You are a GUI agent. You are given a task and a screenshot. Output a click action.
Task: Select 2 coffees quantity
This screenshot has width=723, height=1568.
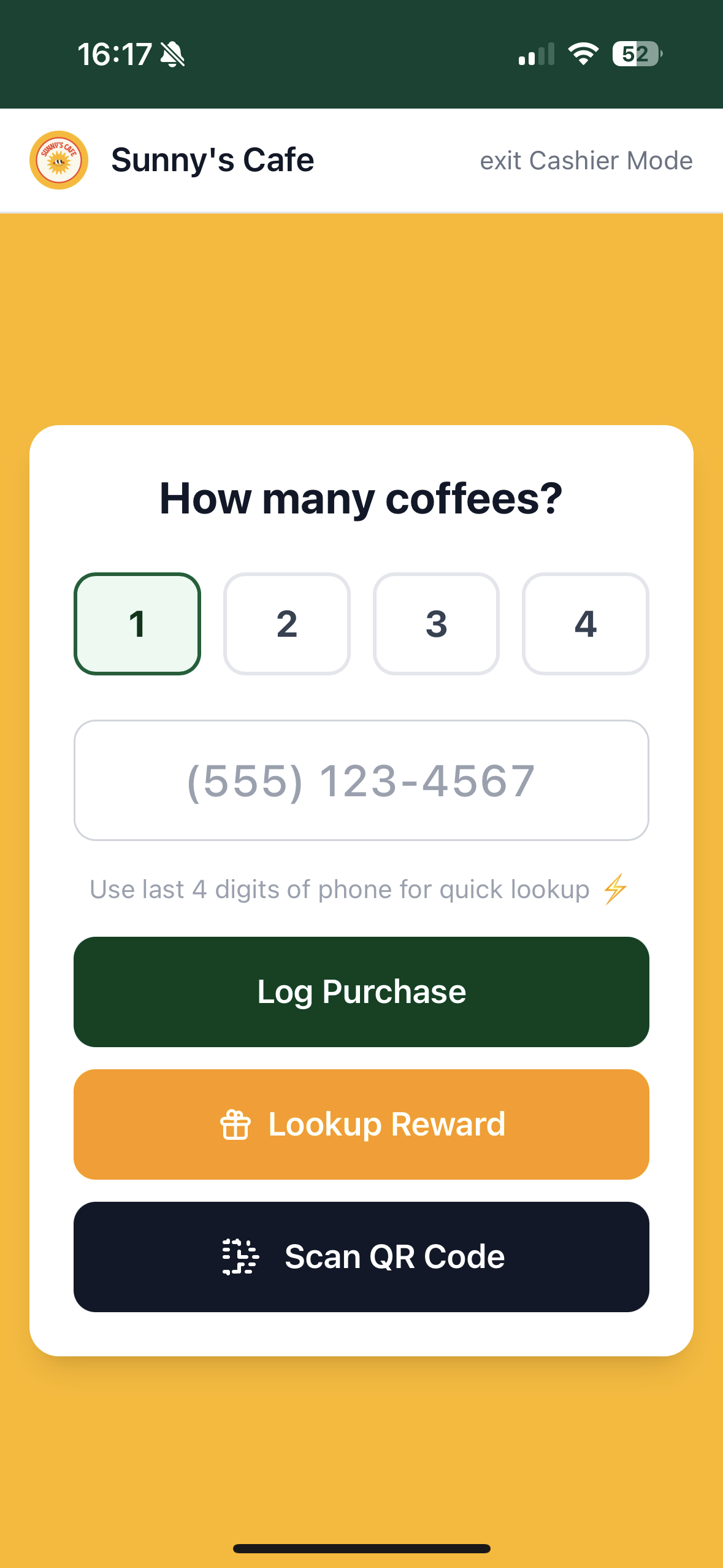[286, 623]
